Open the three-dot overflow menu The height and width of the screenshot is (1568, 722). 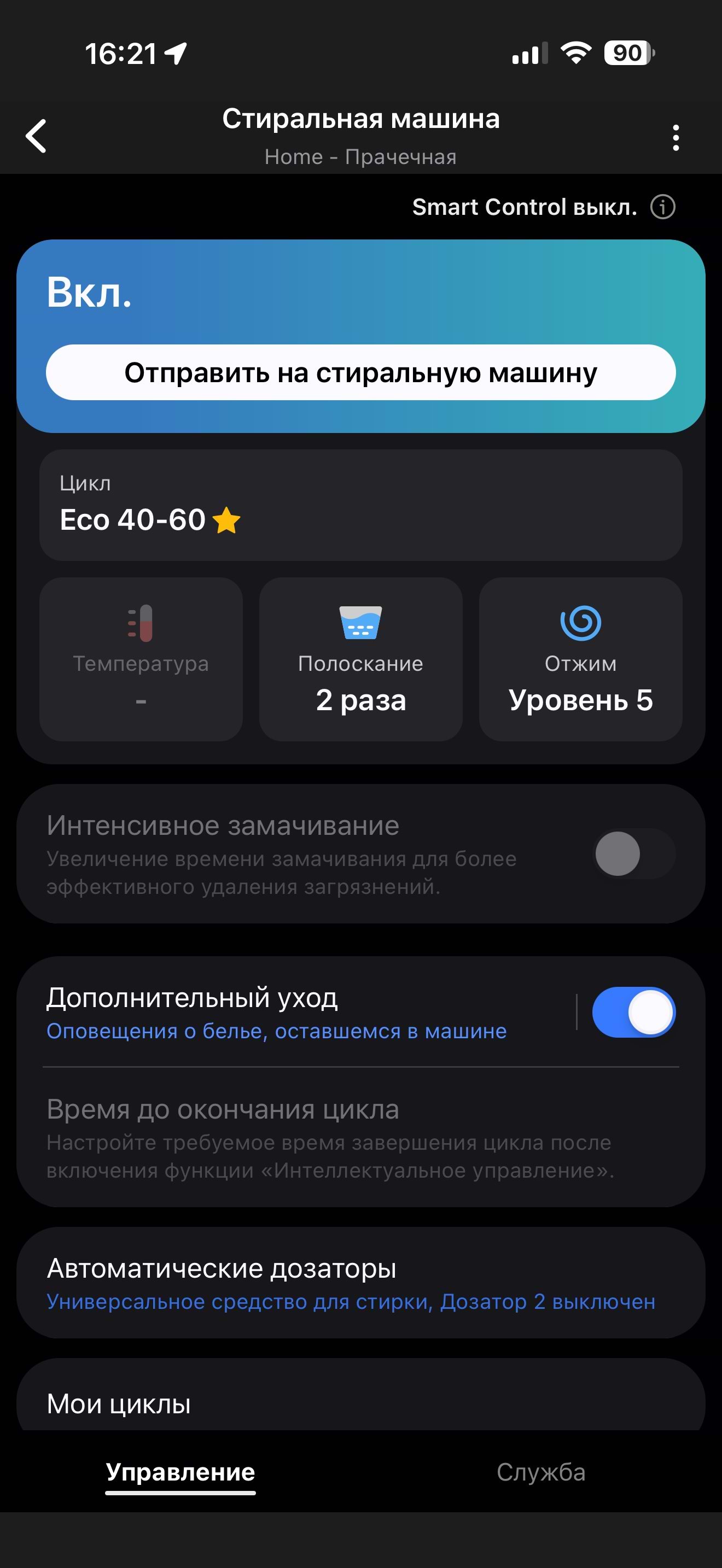pos(676,138)
